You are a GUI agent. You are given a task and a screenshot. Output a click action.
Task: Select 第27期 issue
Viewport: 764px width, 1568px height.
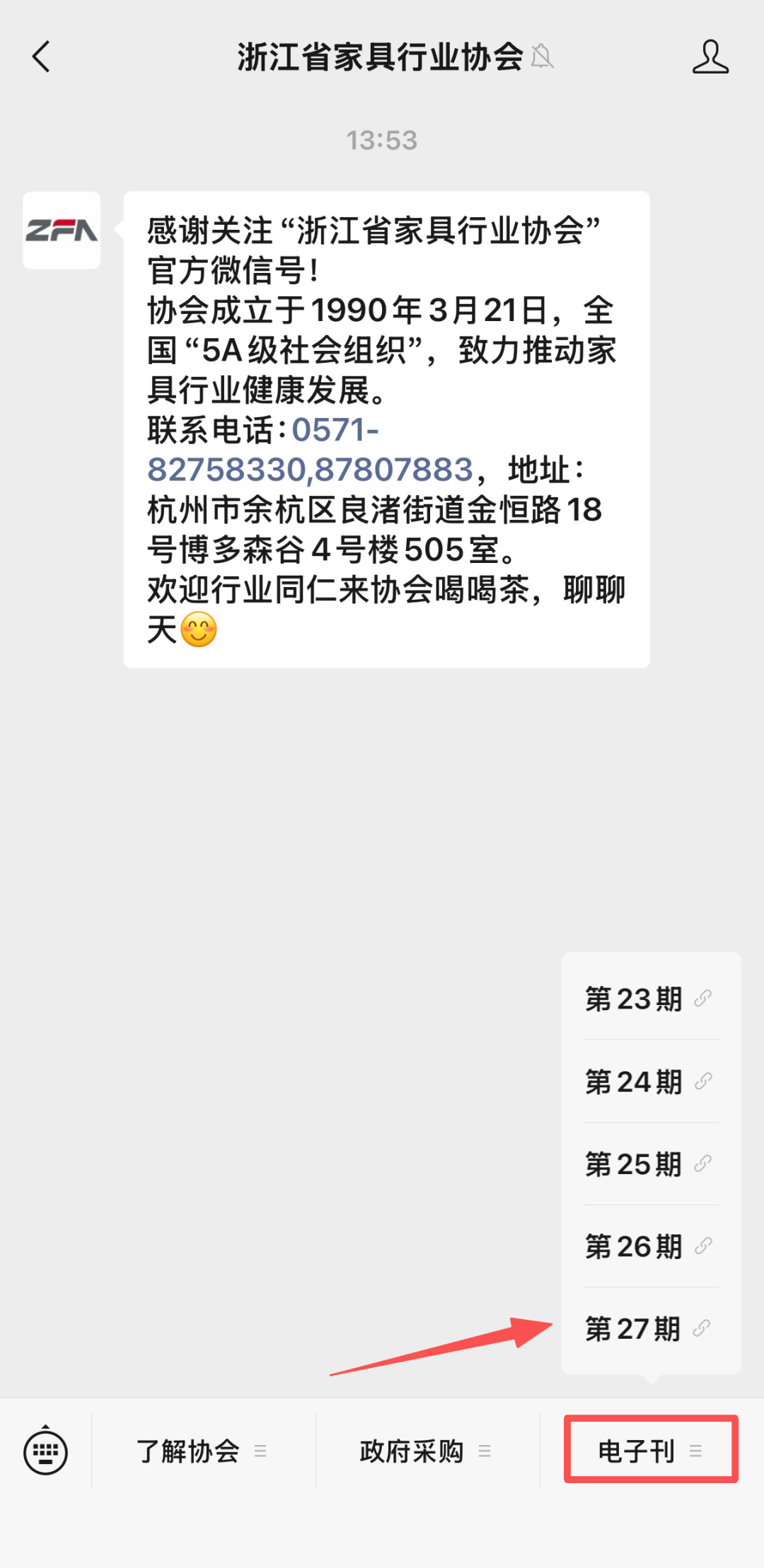(x=649, y=1328)
